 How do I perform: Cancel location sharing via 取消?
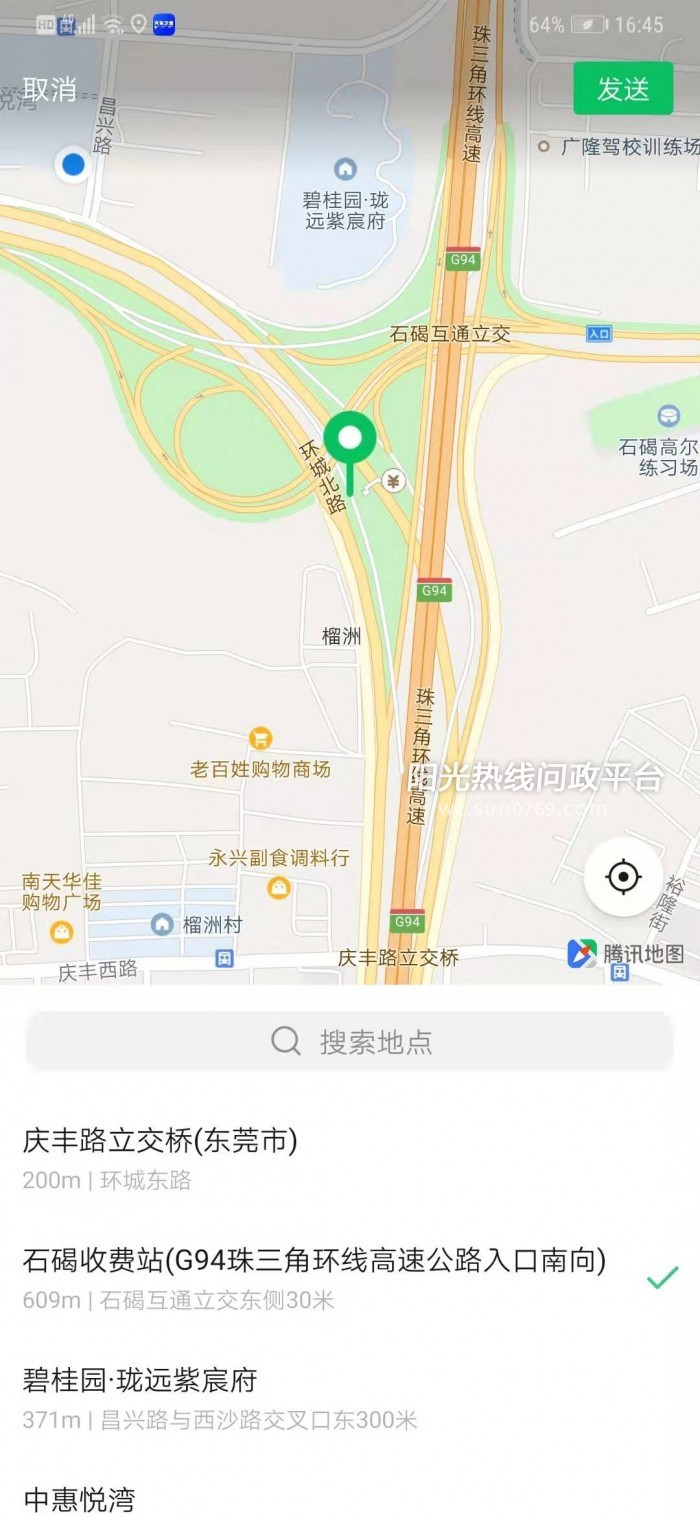50,89
